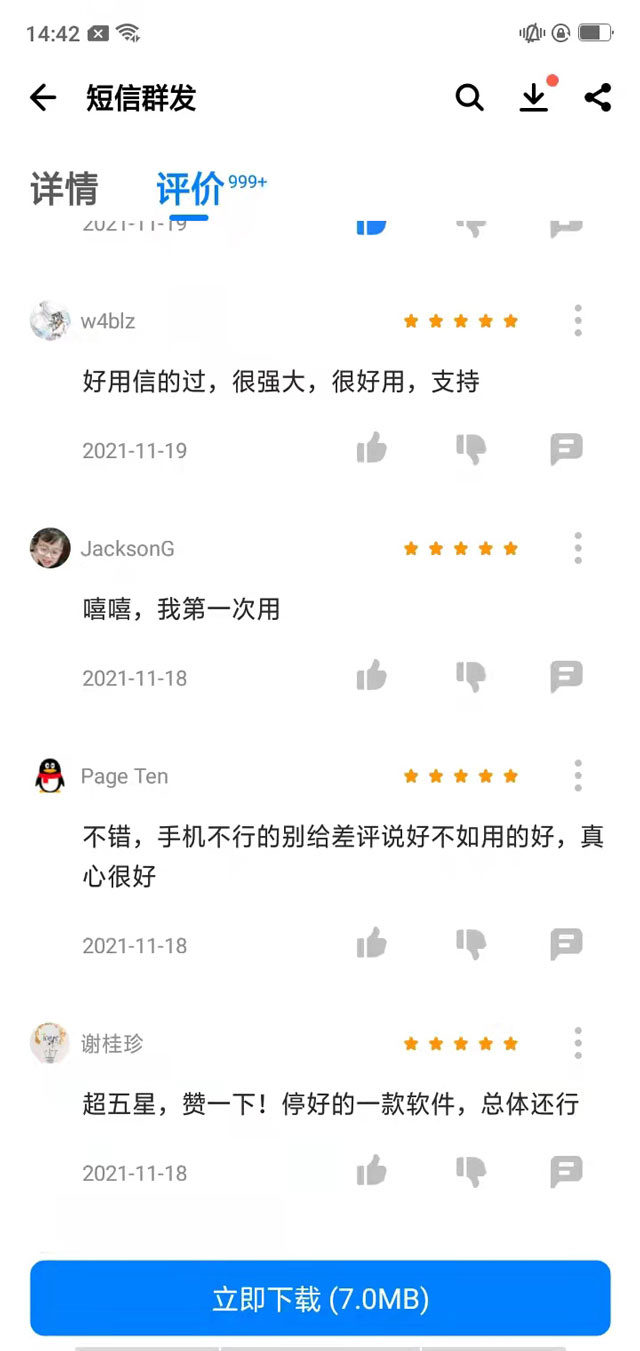Open more options for 谢桂珍's review
The width and height of the screenshot is (640, 1351).
pyautogui.click(x=578, y=1043)
